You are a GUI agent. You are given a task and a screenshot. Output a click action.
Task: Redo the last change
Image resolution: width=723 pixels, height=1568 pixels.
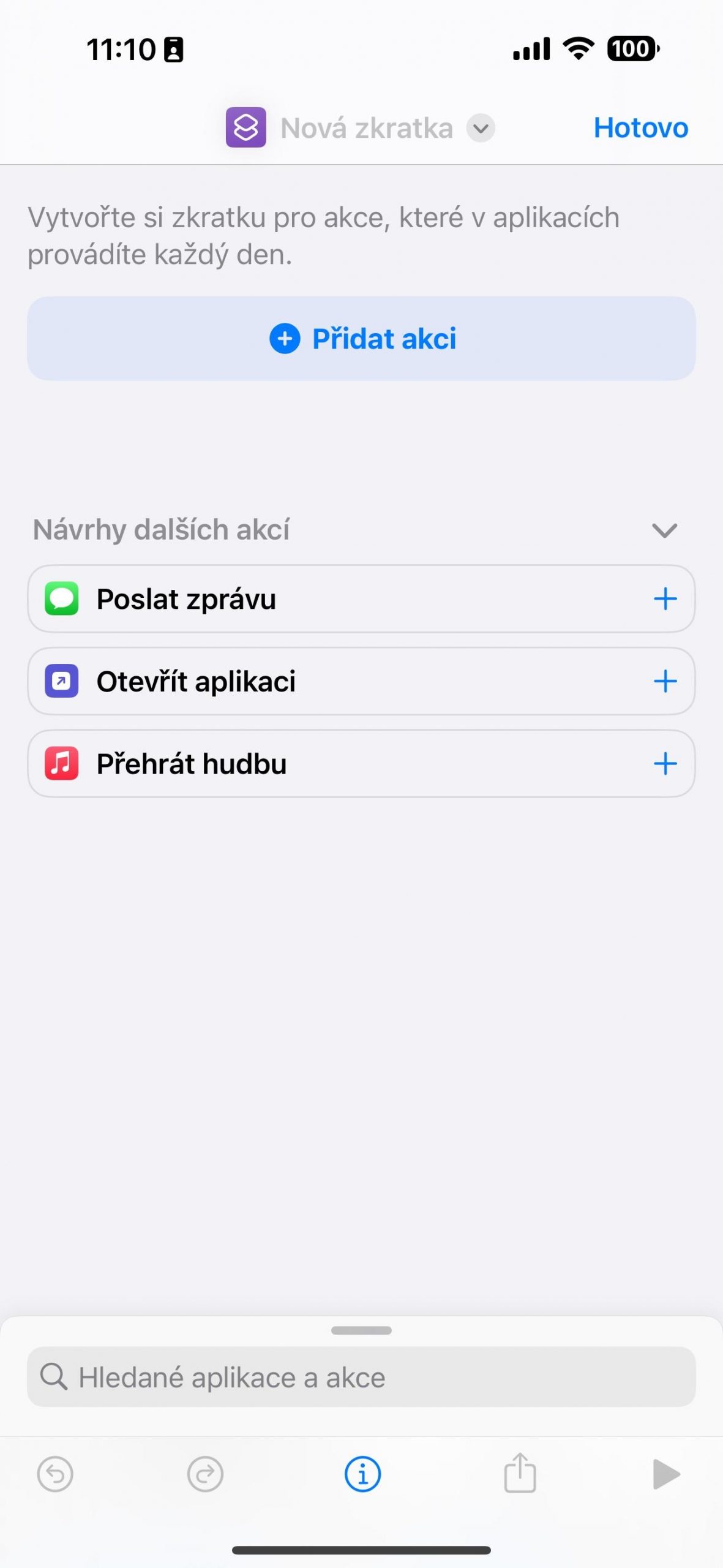point(205,1474)
